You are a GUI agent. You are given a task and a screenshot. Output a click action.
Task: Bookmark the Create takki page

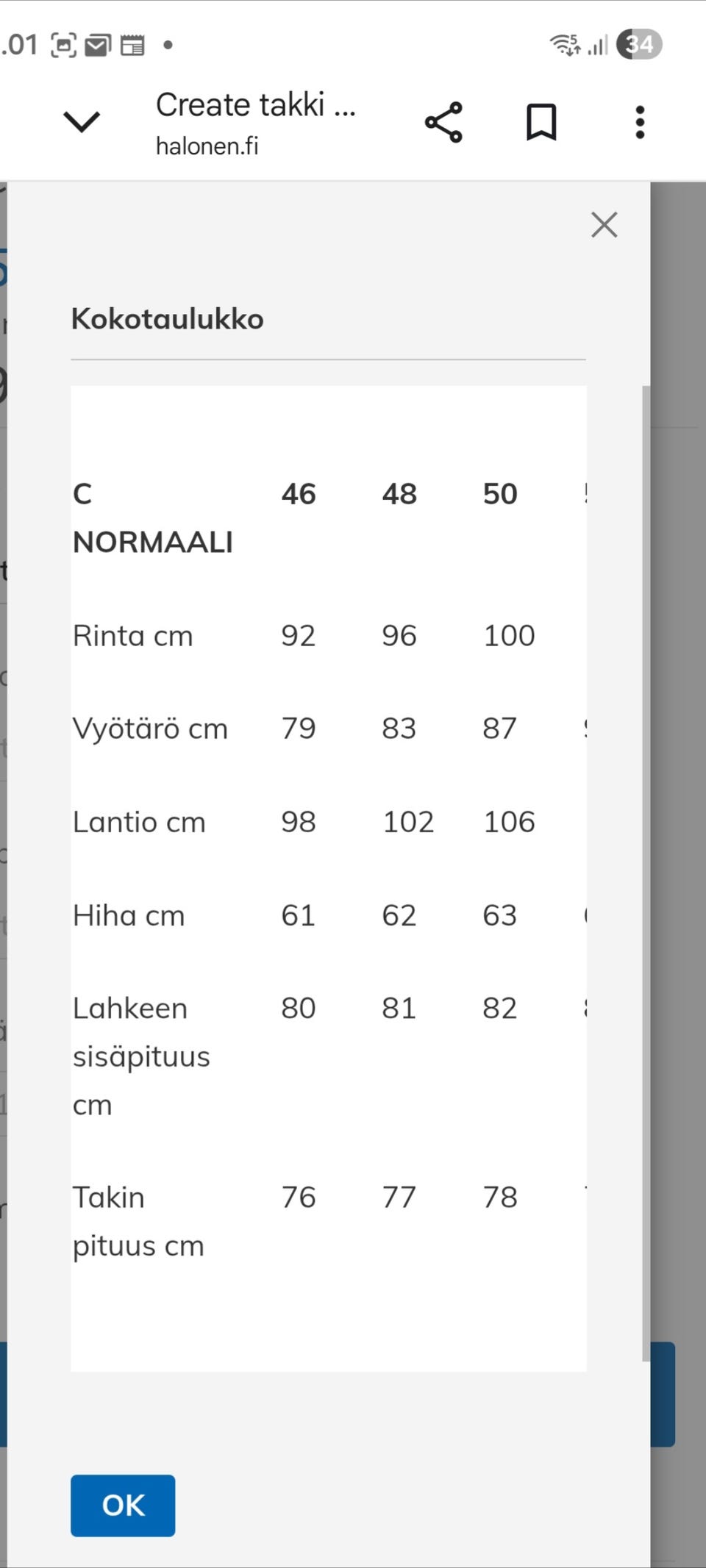[541, 122]
